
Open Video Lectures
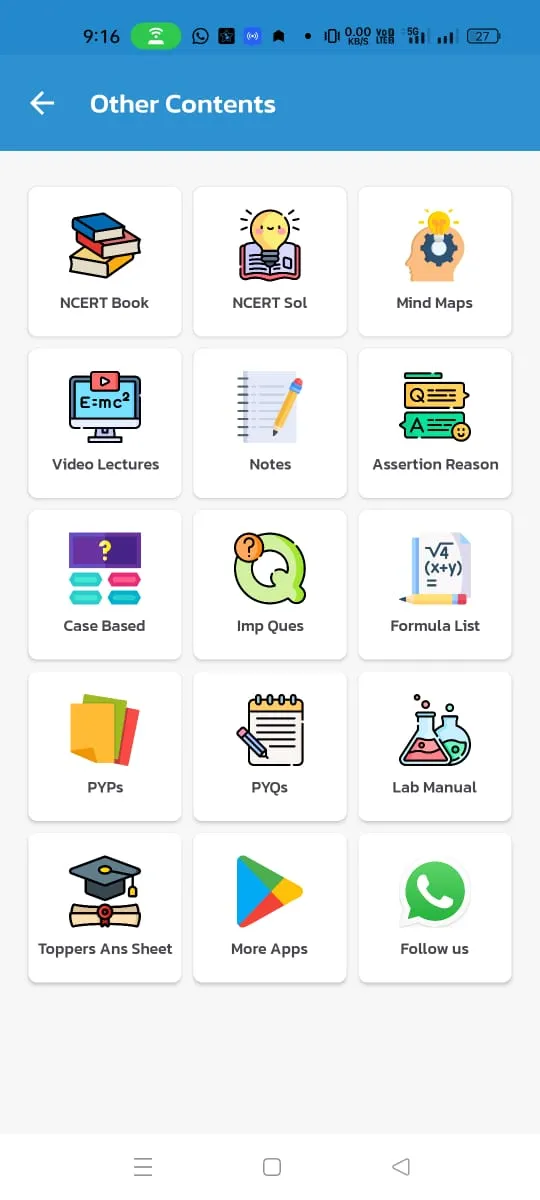coord(105,423)
